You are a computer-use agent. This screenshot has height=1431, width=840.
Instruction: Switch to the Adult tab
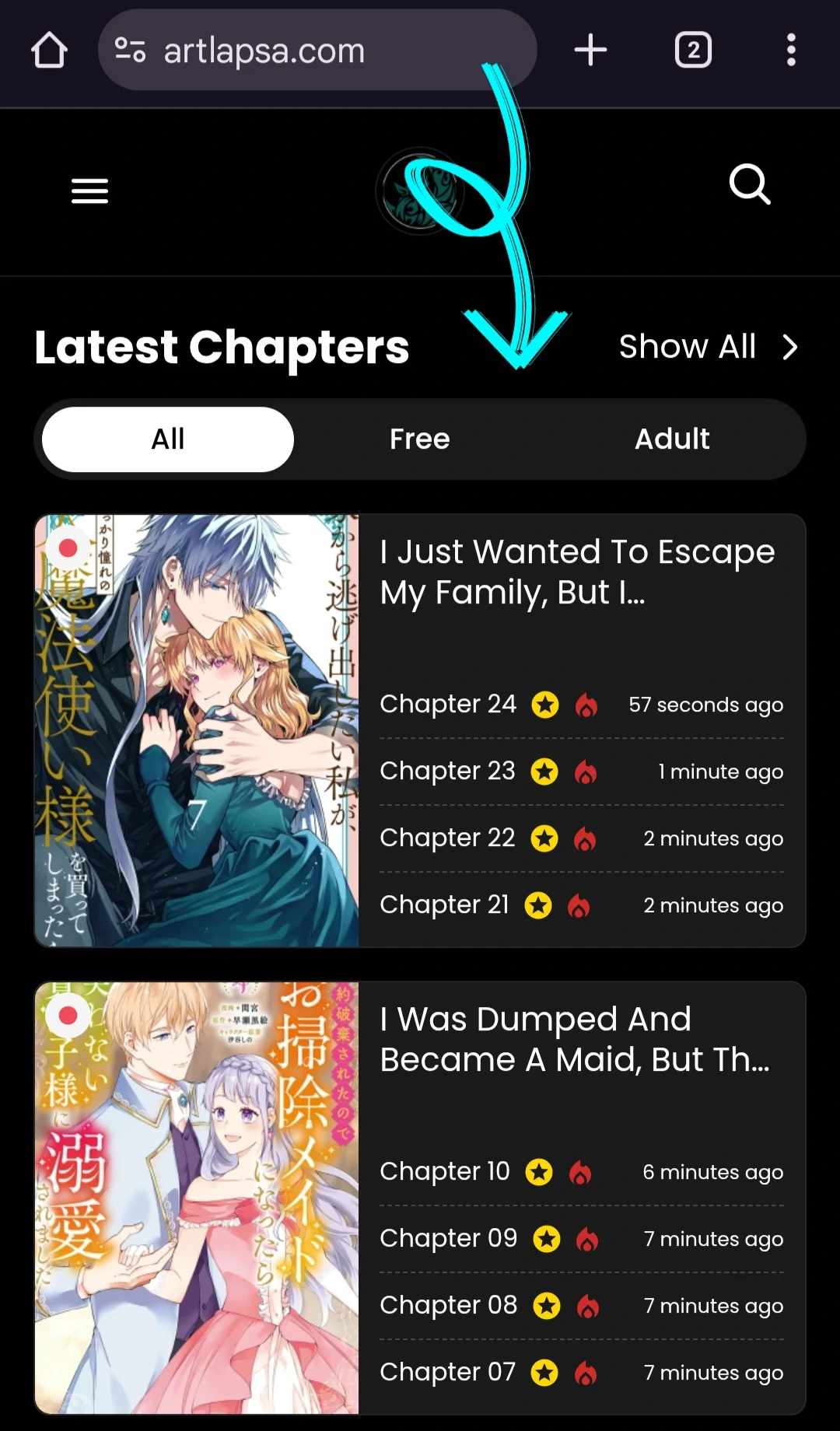coord(672,439)
